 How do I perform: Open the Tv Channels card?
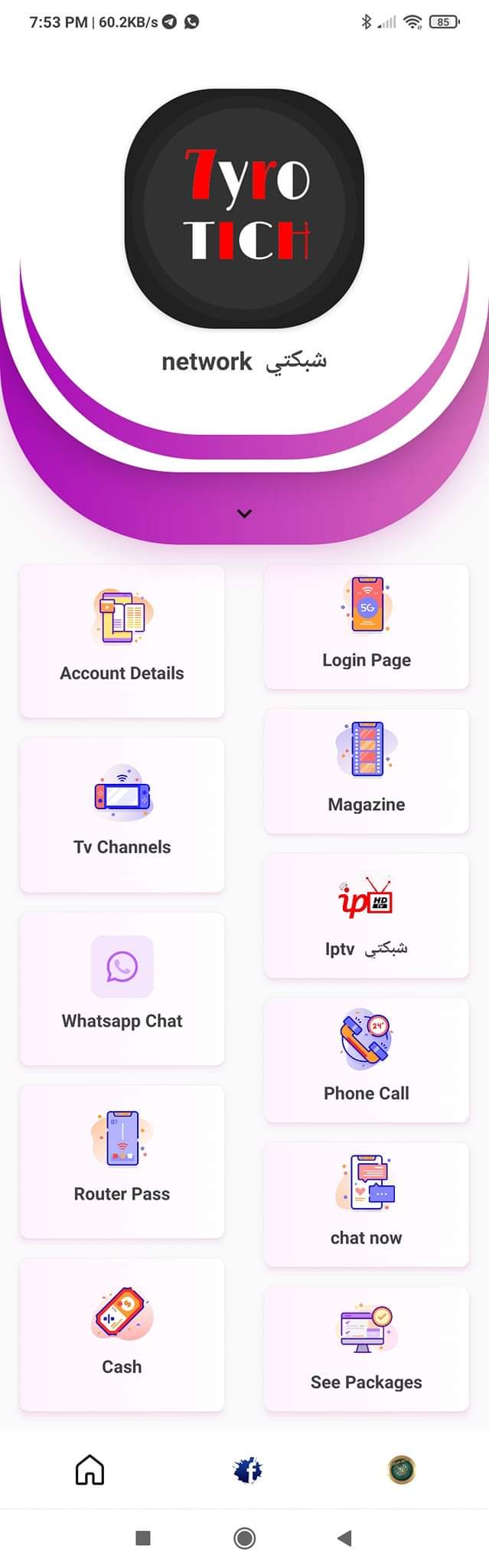click(122, 815)
